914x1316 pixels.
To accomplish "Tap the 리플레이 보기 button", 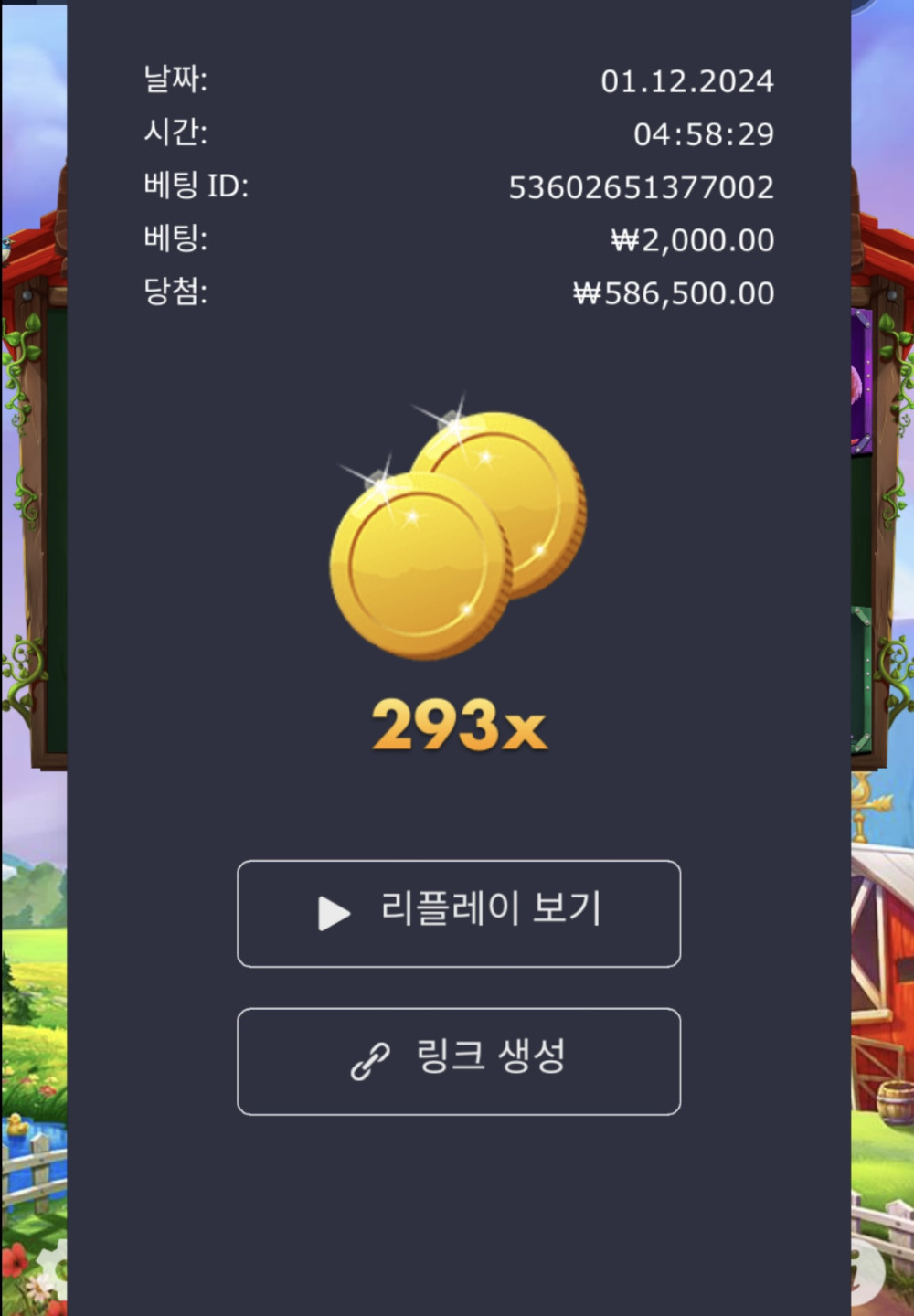I will tap(459, 913).
